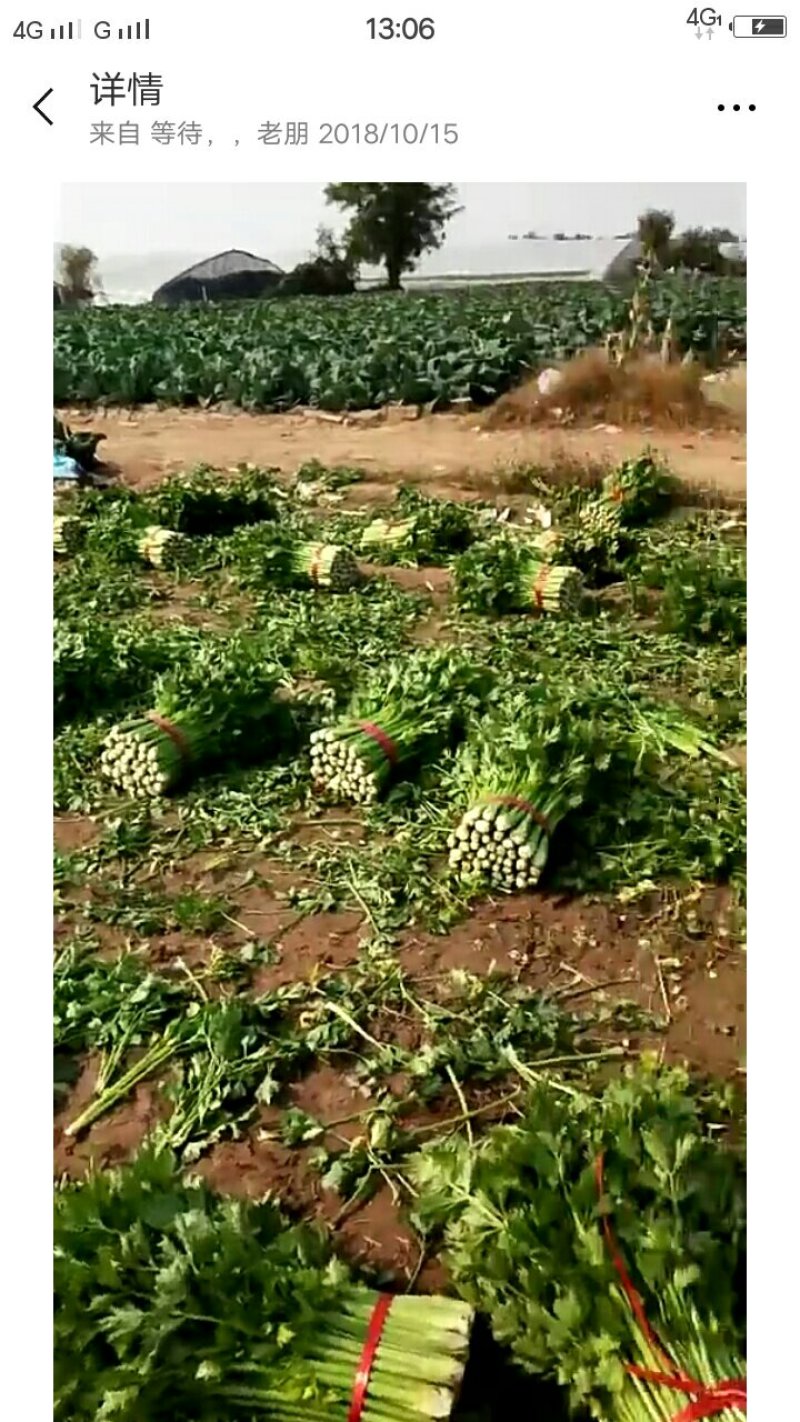Open the three-dot overflow menu
This screenshot has height=1422, width=800.
[x=736, y=108]
